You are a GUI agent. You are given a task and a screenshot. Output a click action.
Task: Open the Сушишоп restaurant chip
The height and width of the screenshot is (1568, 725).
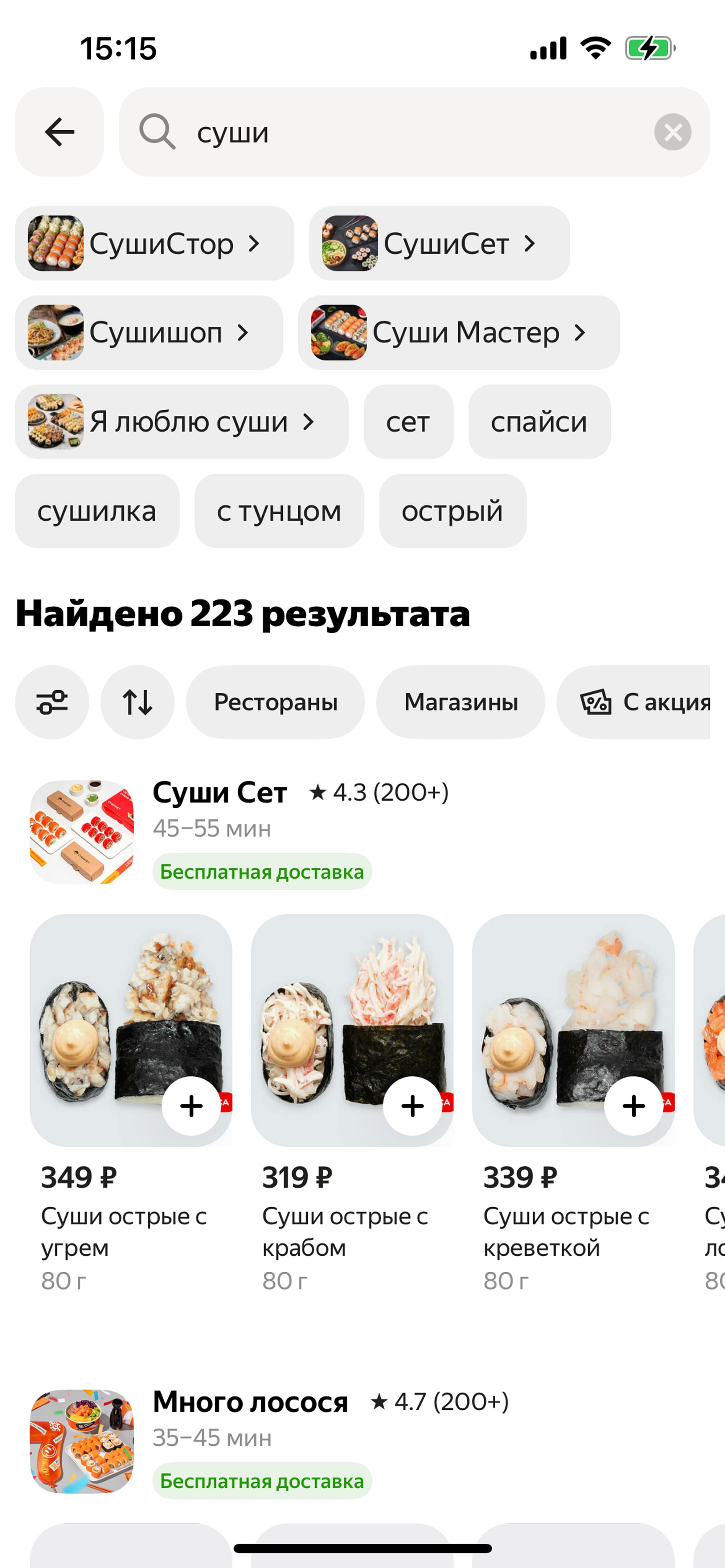149,332
